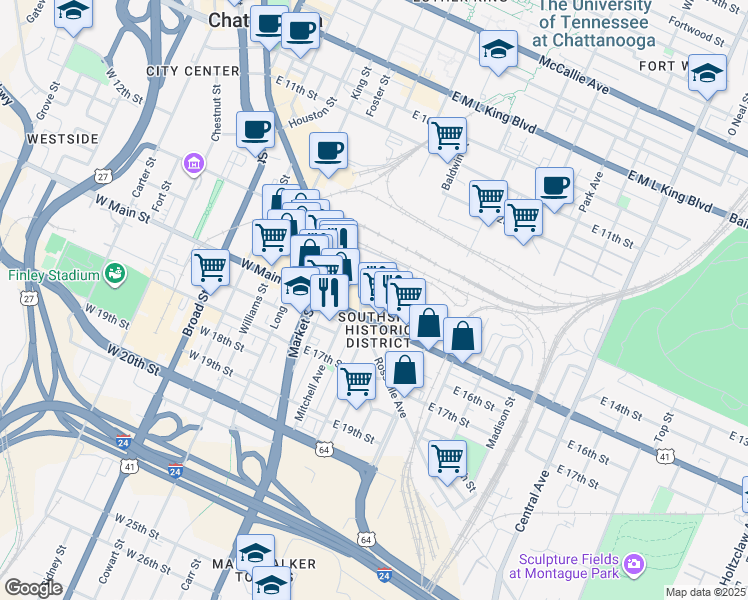Open the shopping cart marker on Baldwin St
The width and height of the screenshot is (748, 600).
447,139
